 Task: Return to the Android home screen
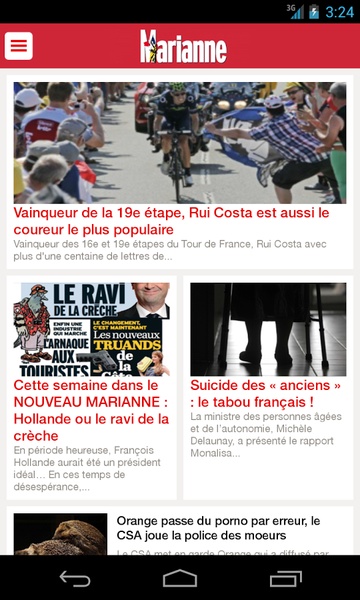click(180, 578)
